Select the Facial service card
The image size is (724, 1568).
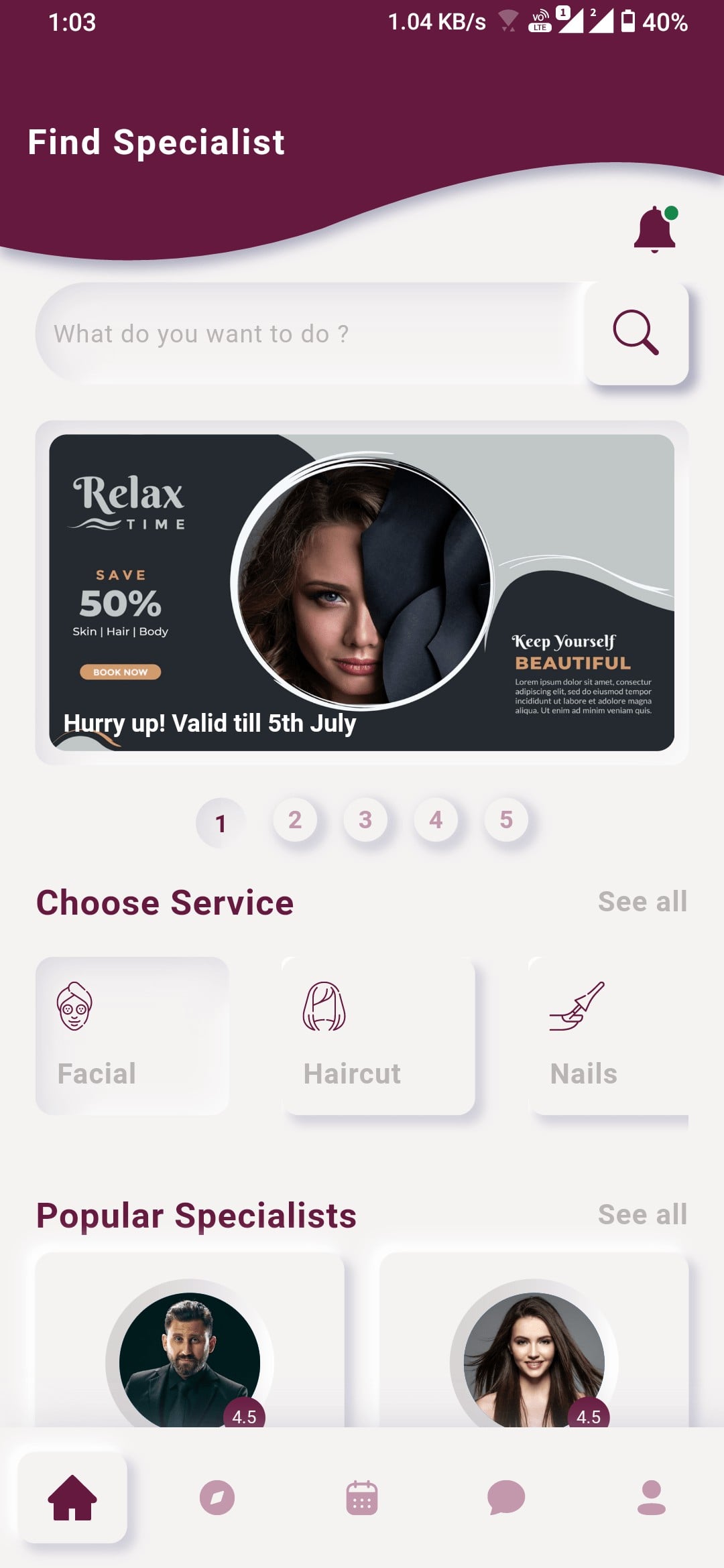132,1035
